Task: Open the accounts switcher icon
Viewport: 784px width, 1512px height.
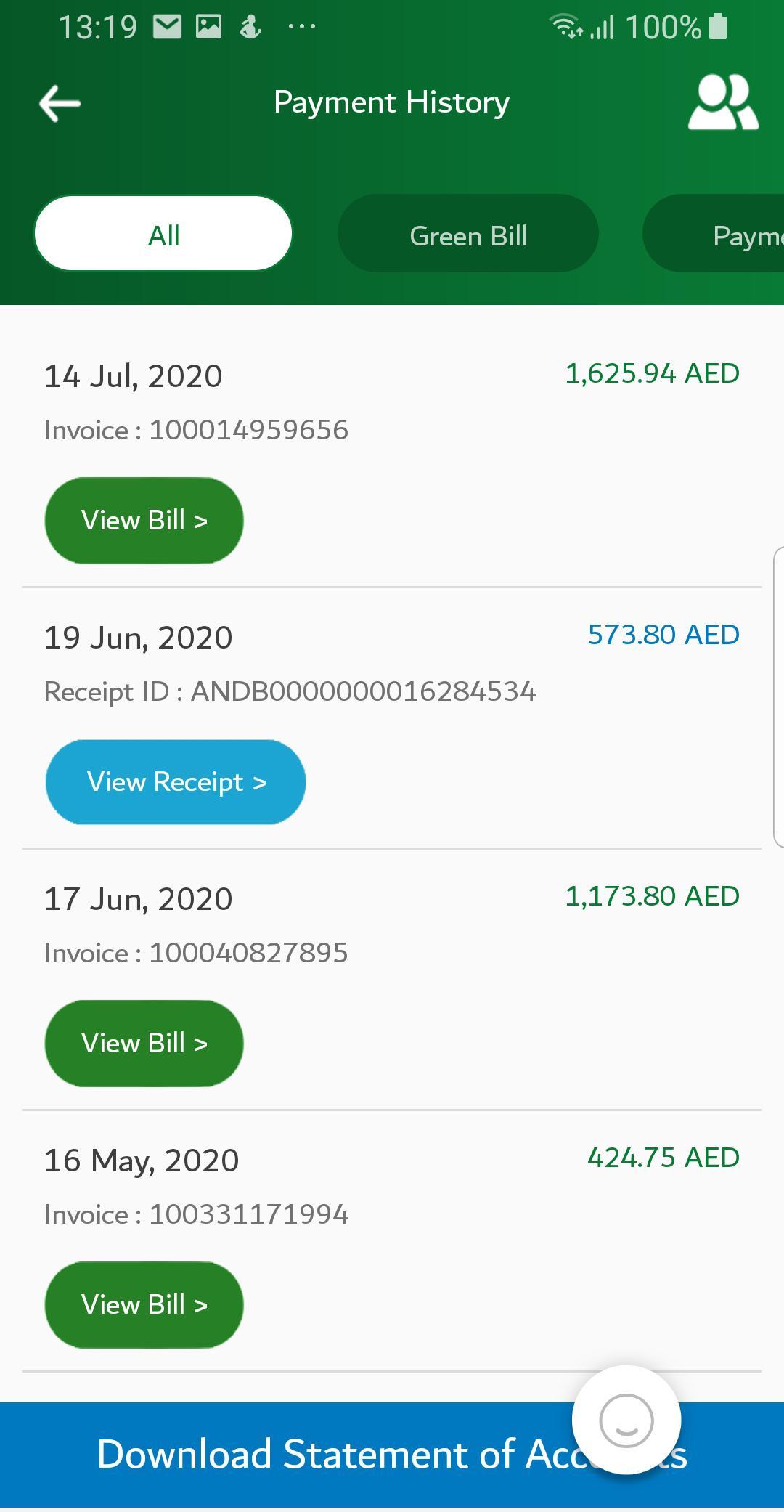Action: pyautogui.click(x=723, y=102)
